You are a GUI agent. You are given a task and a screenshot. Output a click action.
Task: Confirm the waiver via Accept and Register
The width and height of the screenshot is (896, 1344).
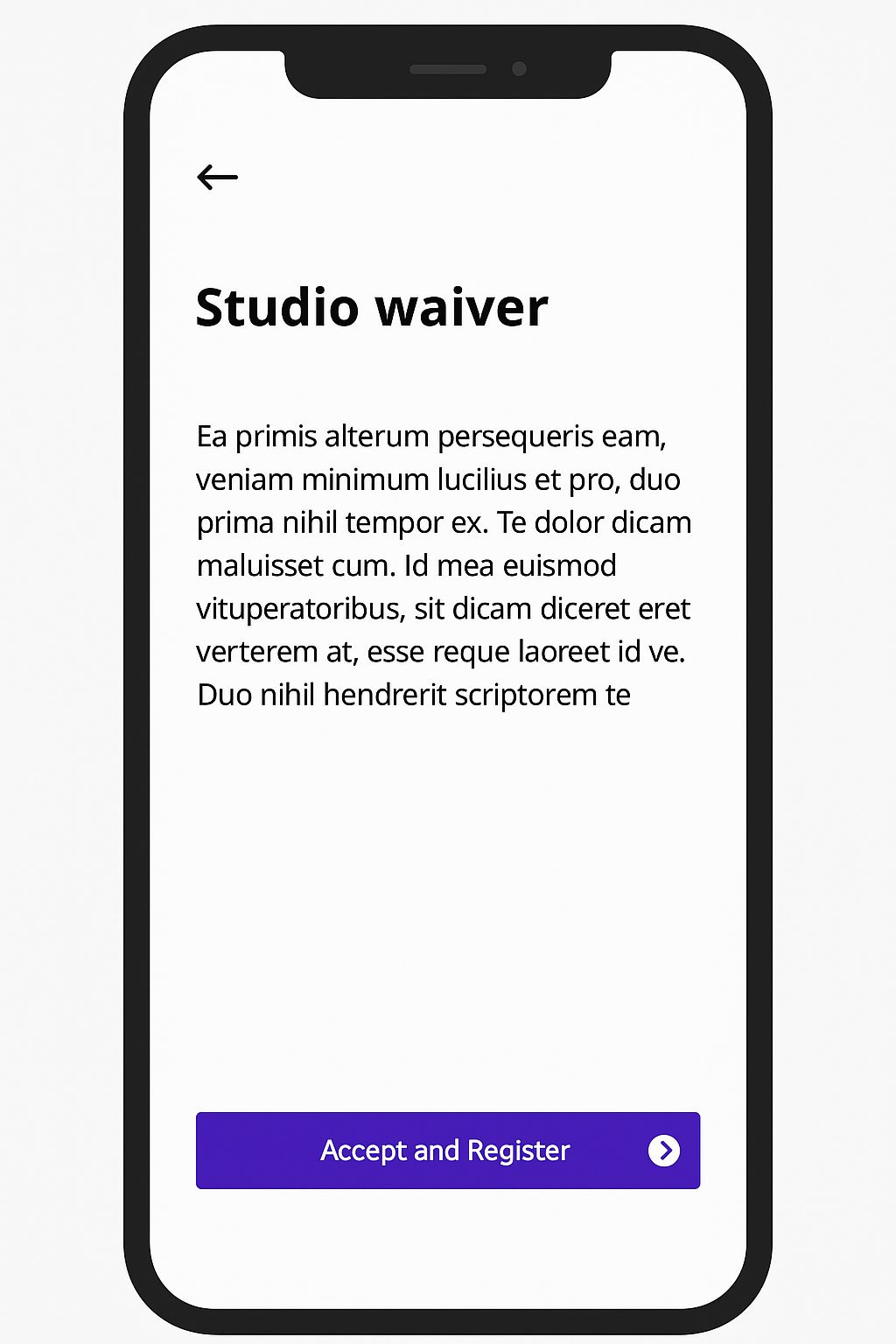[447, 1151]
